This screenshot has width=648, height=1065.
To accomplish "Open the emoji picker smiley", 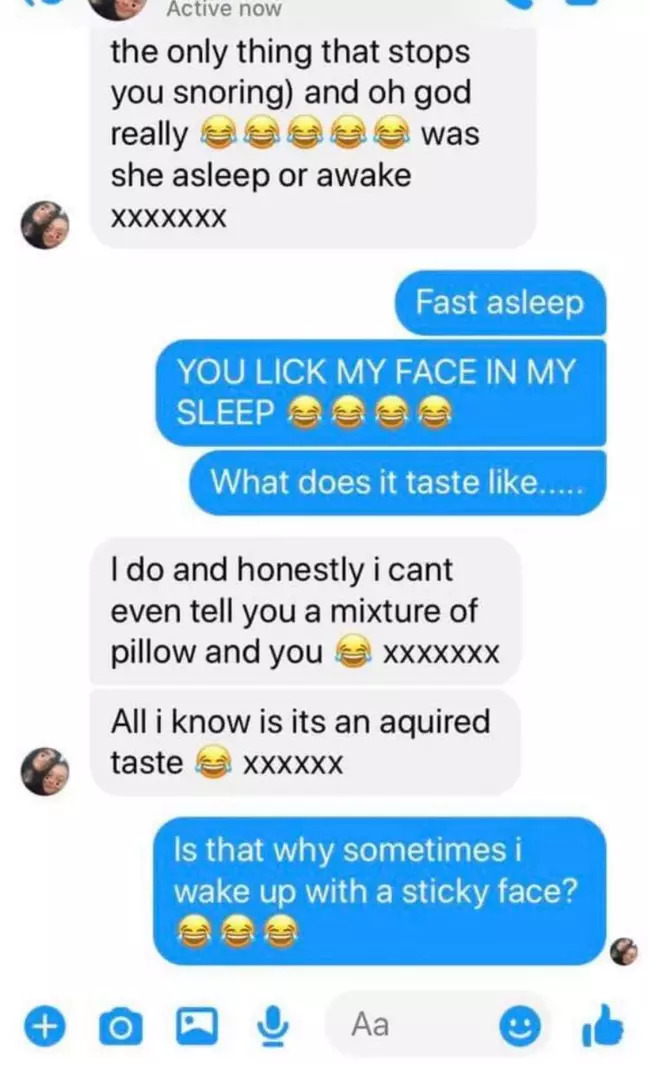I will [517, 1025].
